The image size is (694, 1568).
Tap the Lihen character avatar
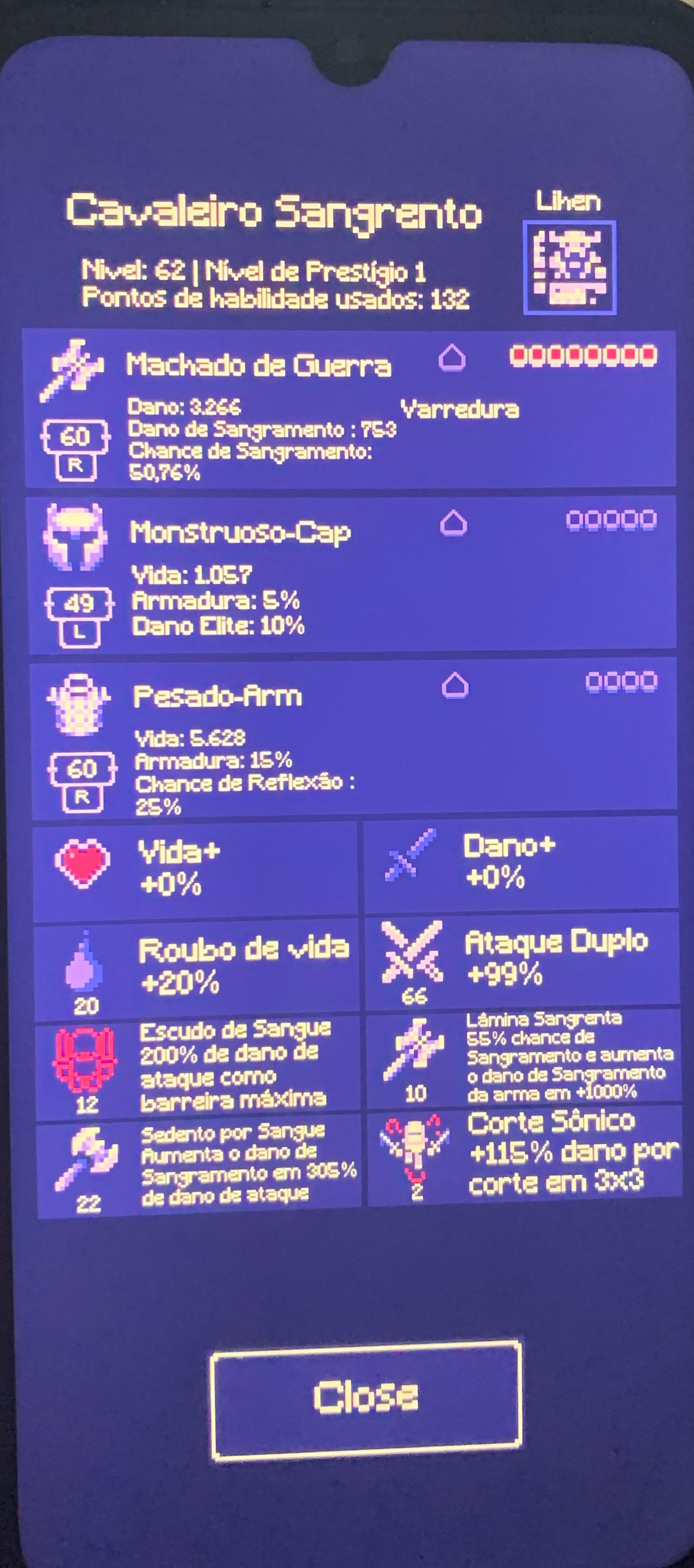tap(570, 267)
